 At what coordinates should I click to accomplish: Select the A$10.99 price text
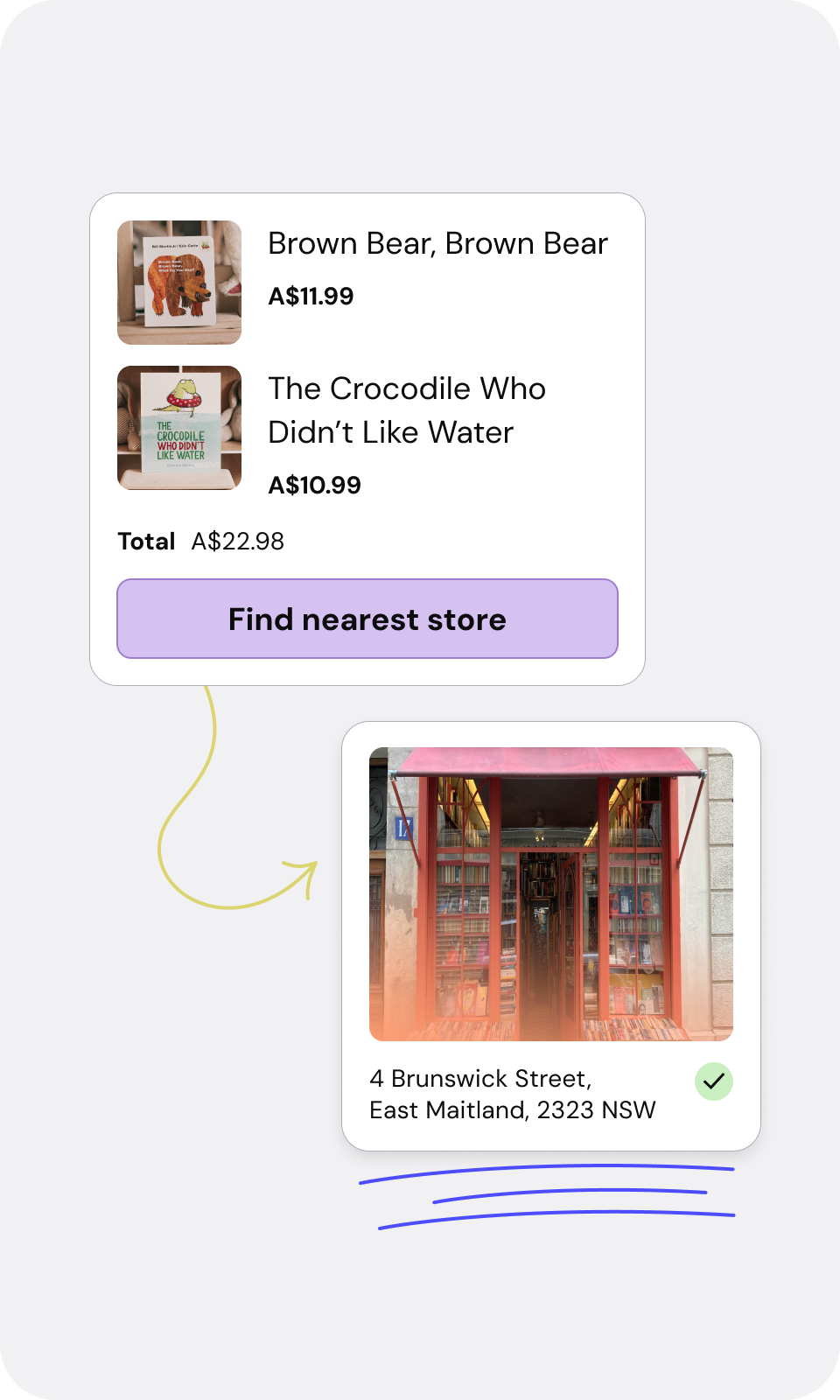pyautogui.click(x=314, y=484)
